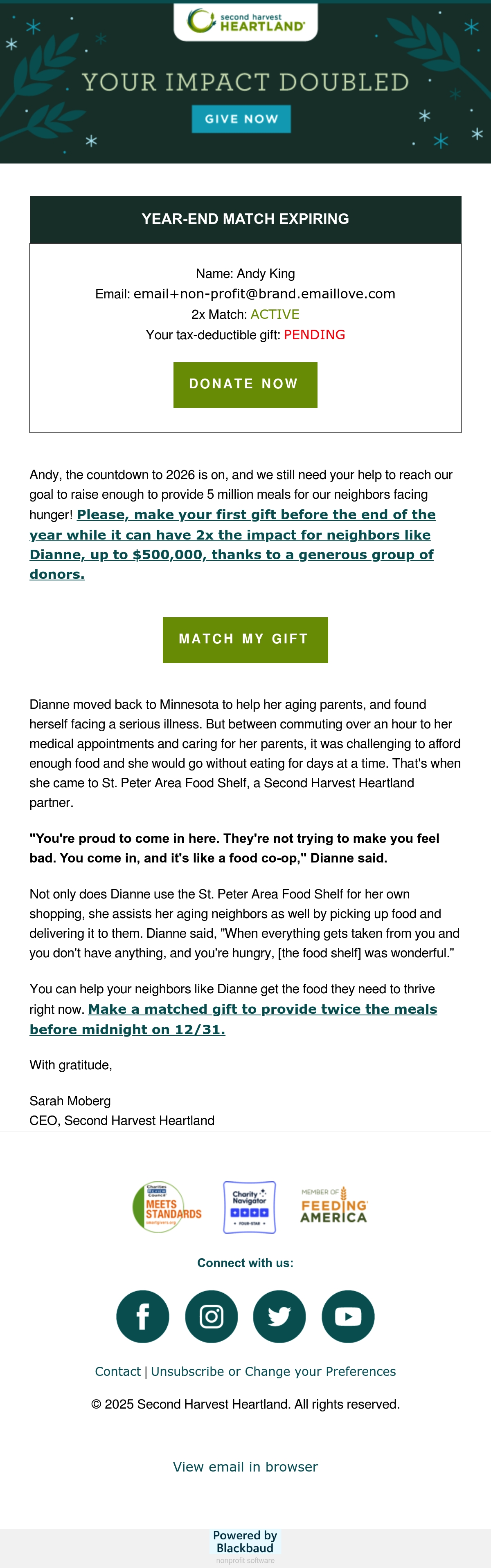Open the Contact link

coord(117,1371)
